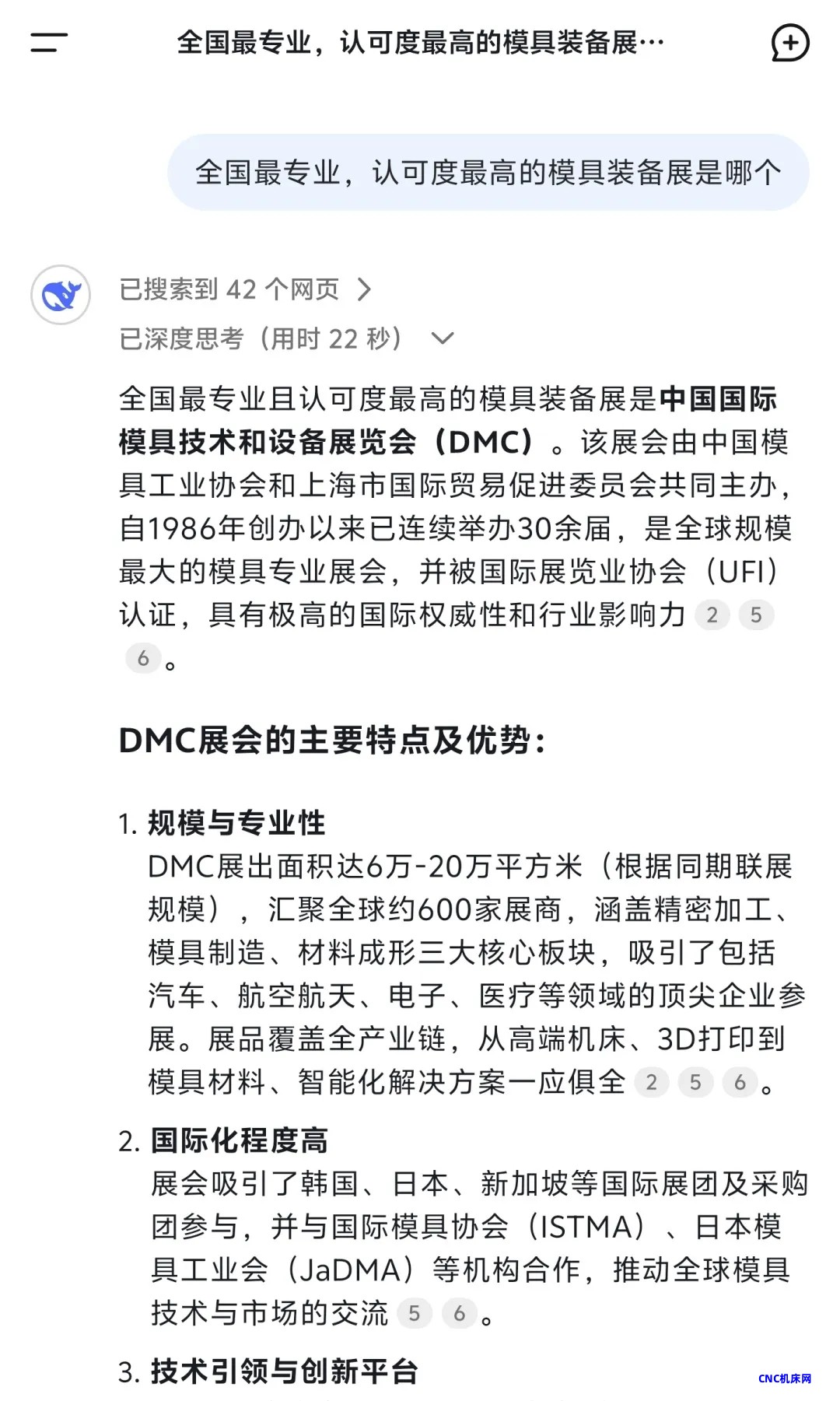Viewport: 840px width, 1401px height.
Task: Open citation 6 after 一应俱全
Action: tap(740, 1082)
